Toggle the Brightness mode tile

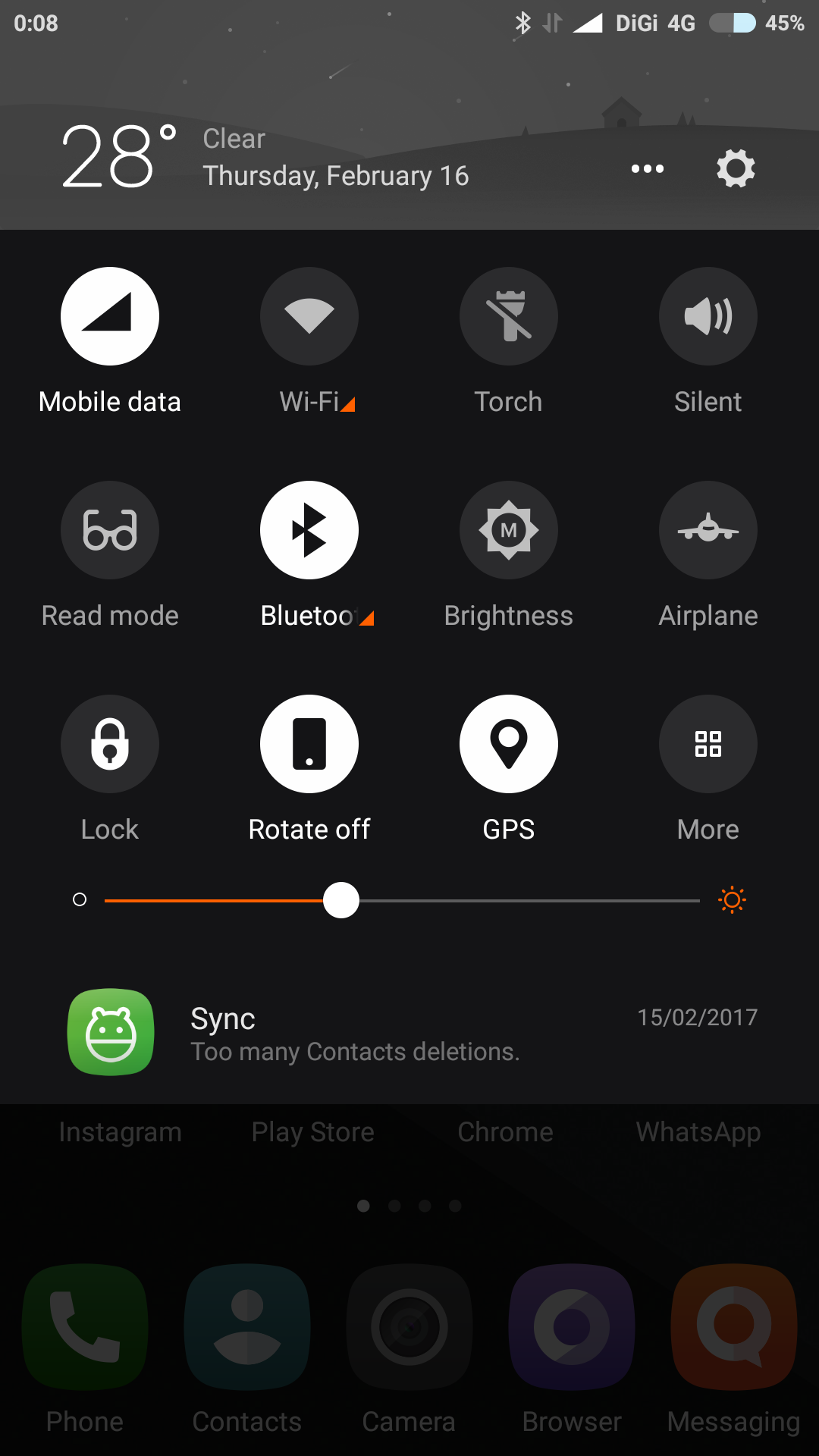point(509,530)
